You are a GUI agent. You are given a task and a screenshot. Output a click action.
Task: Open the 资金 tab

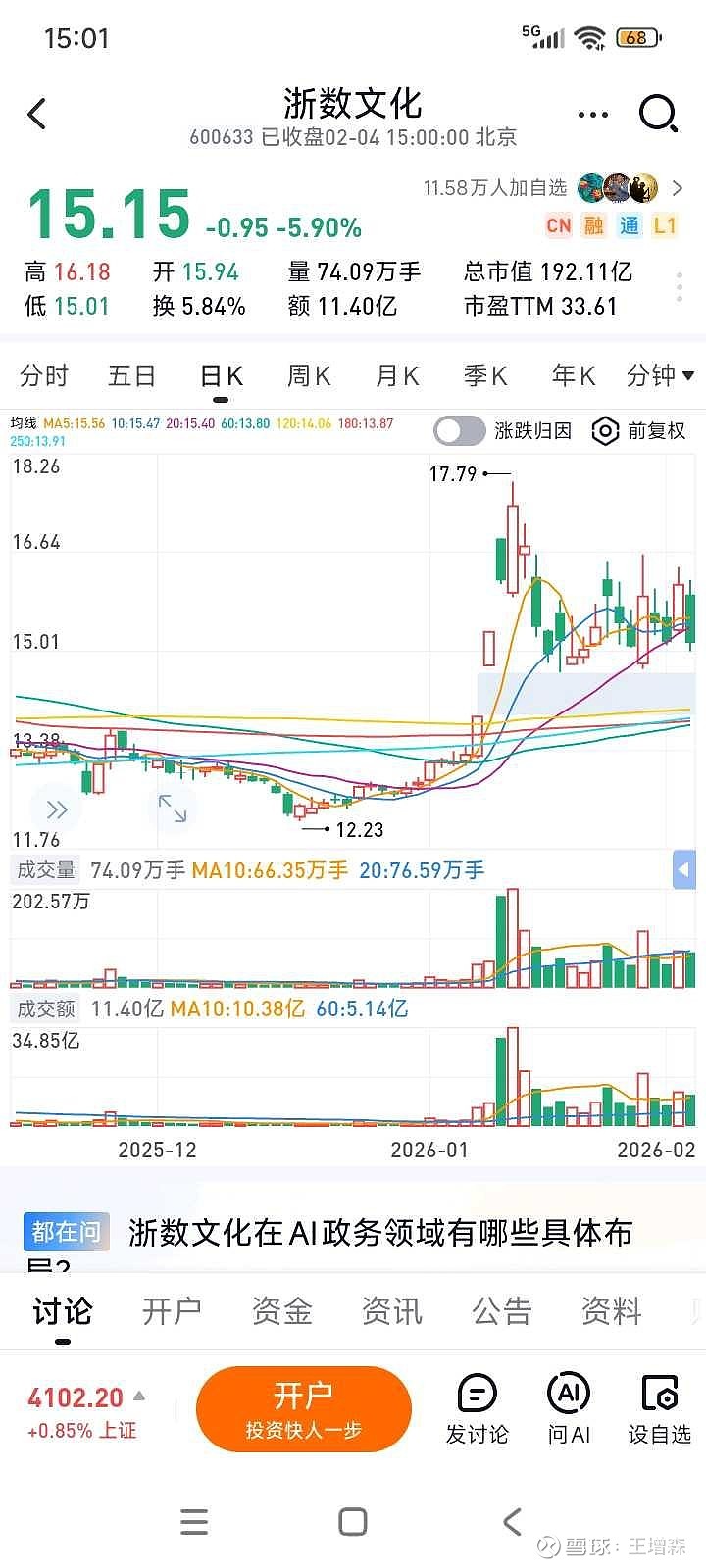pyautogui.click(x=281, y=1311)
